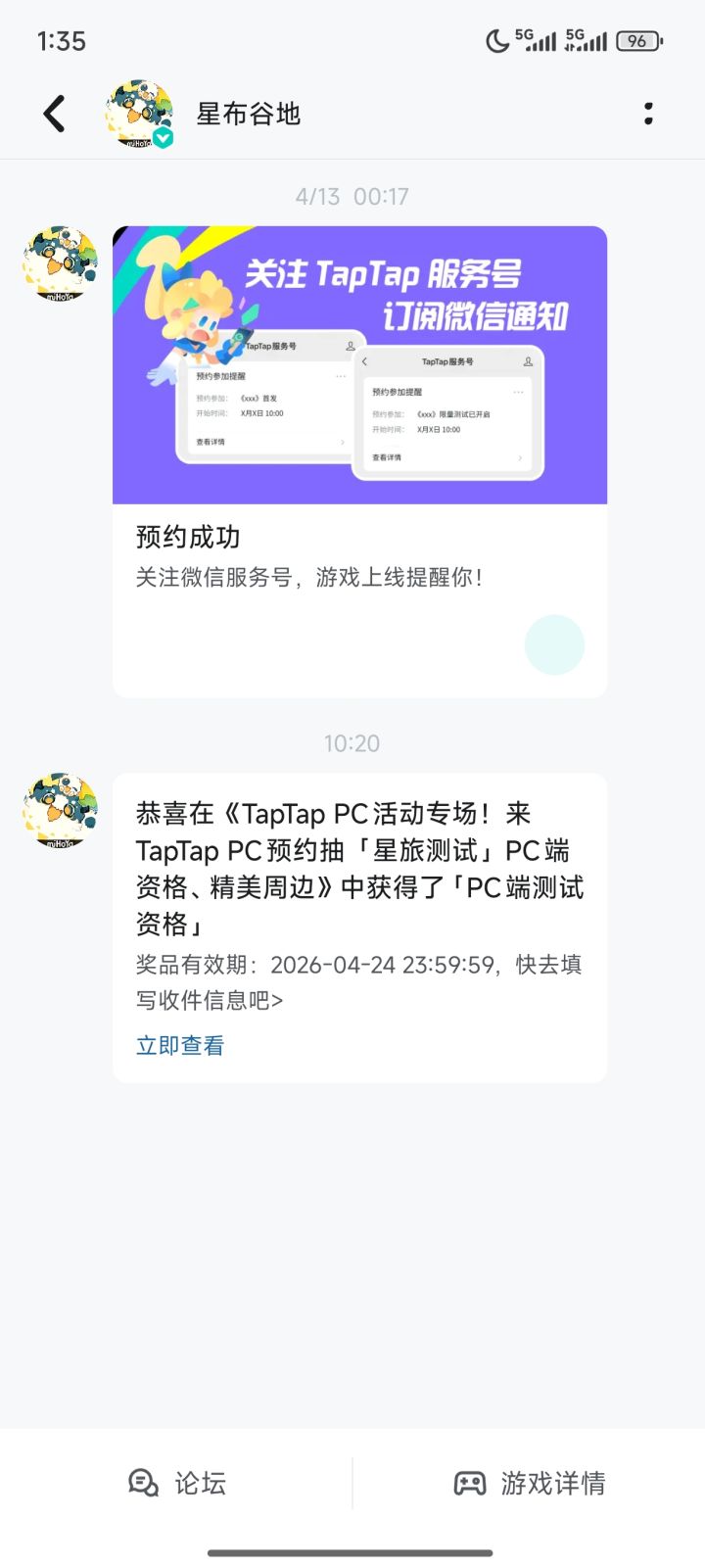Open the overflow menu via the three dots
705x1568 pixels.
tap(648, 113)
